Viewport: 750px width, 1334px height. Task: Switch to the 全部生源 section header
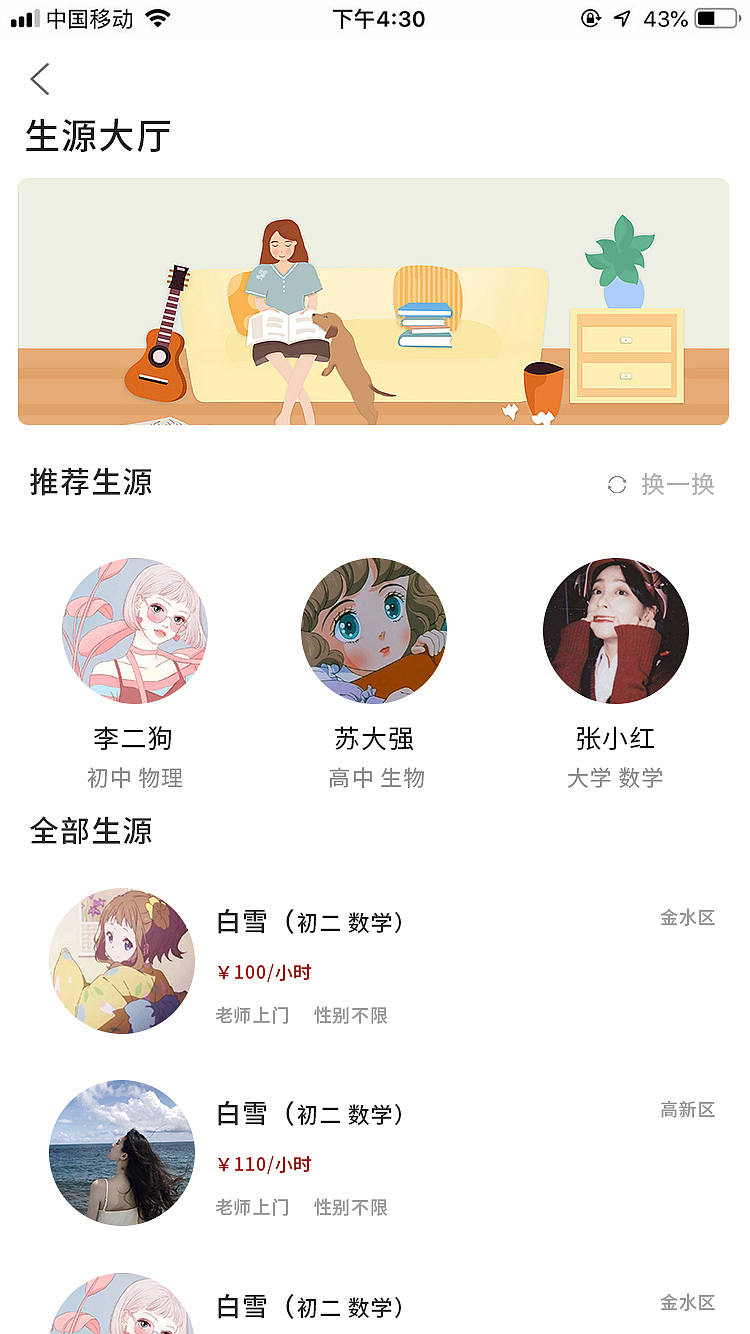point(91,831)
